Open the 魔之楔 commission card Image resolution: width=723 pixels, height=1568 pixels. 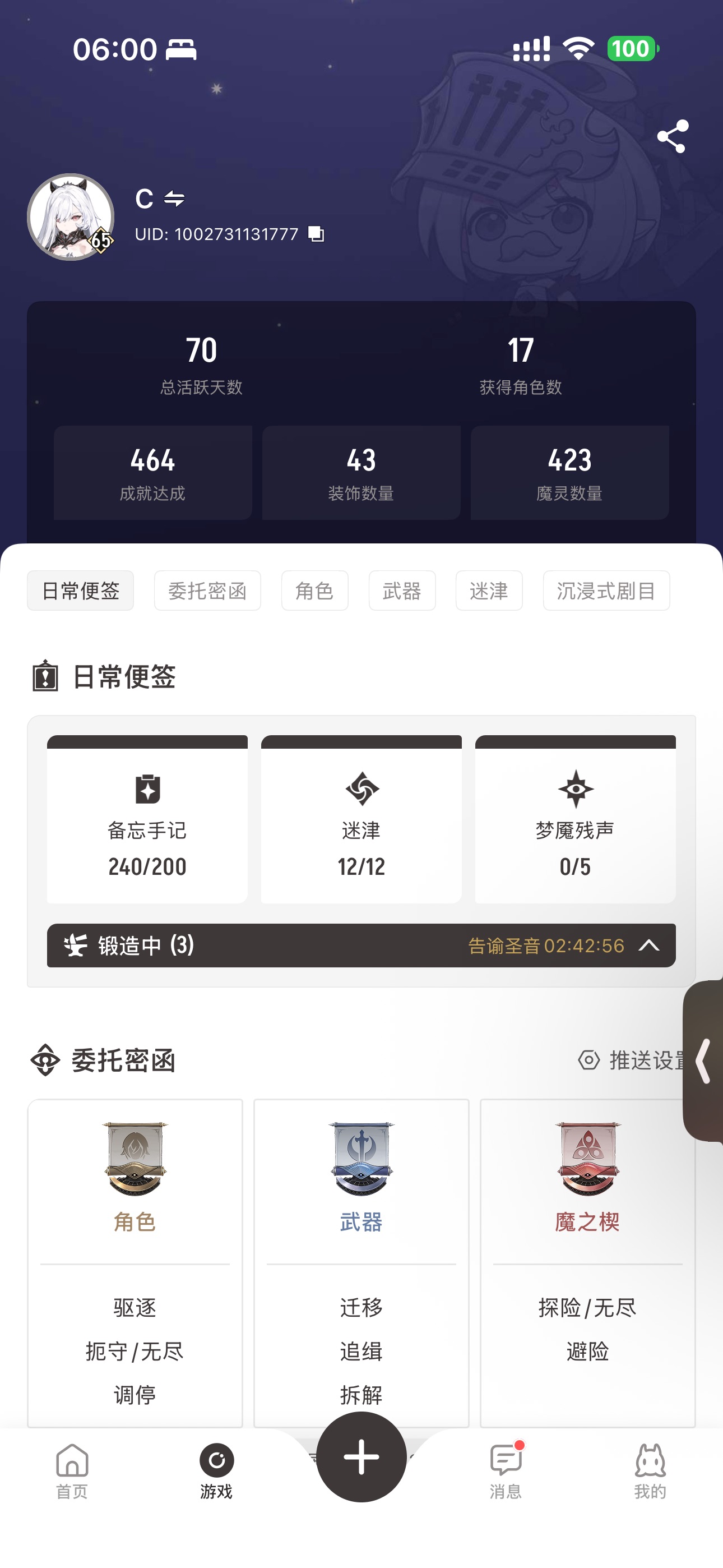(587, 1262)
